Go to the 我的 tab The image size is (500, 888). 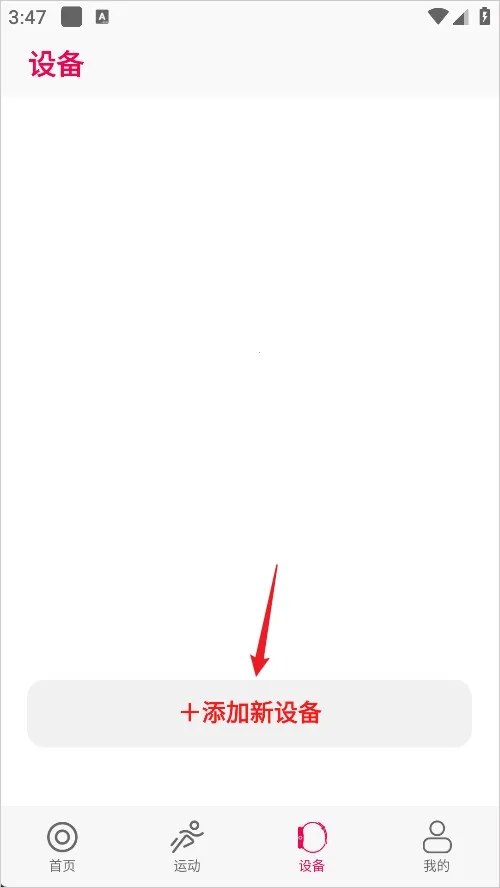point(437,846)
